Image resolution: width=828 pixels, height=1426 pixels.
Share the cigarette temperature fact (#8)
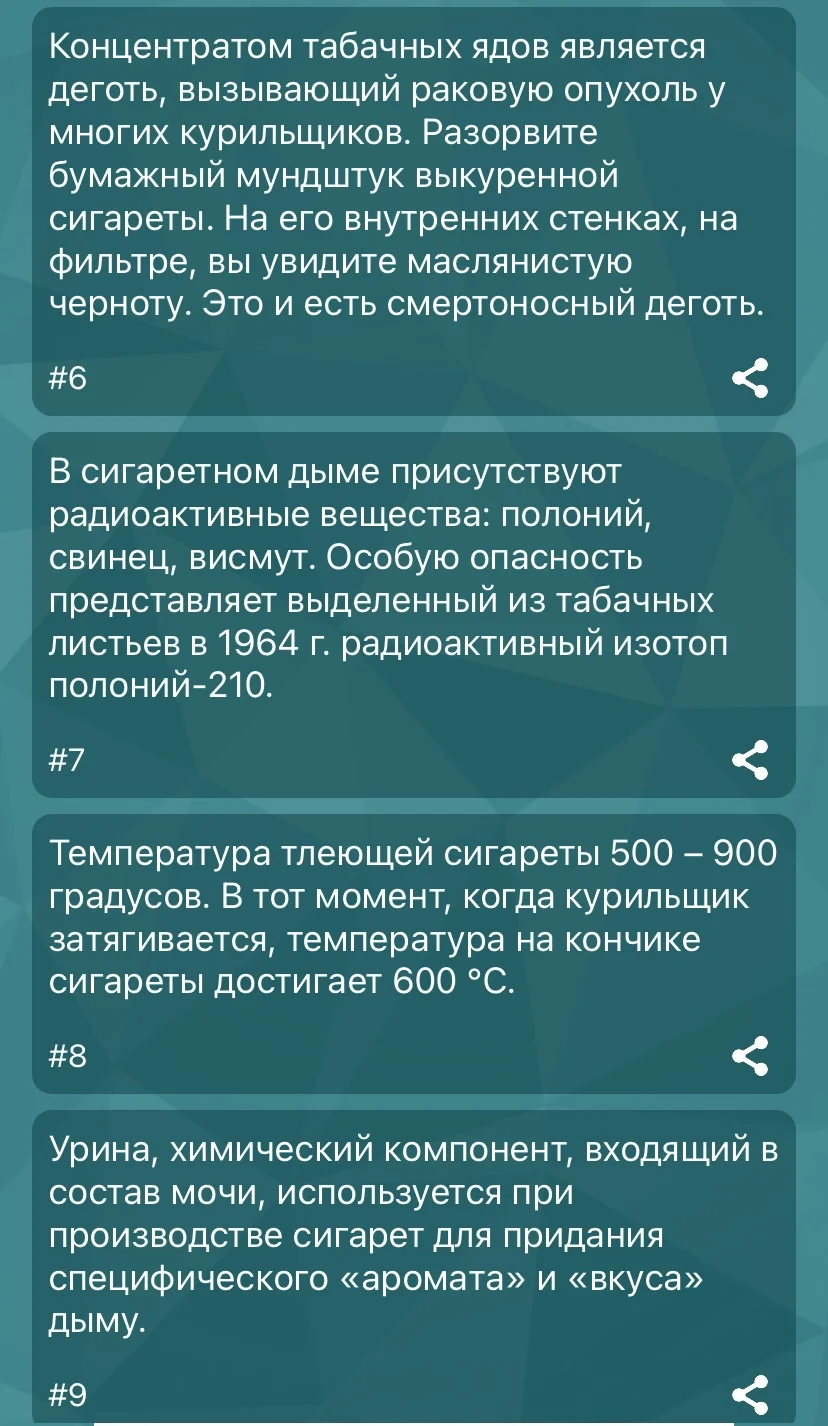tap(752, 1055)
